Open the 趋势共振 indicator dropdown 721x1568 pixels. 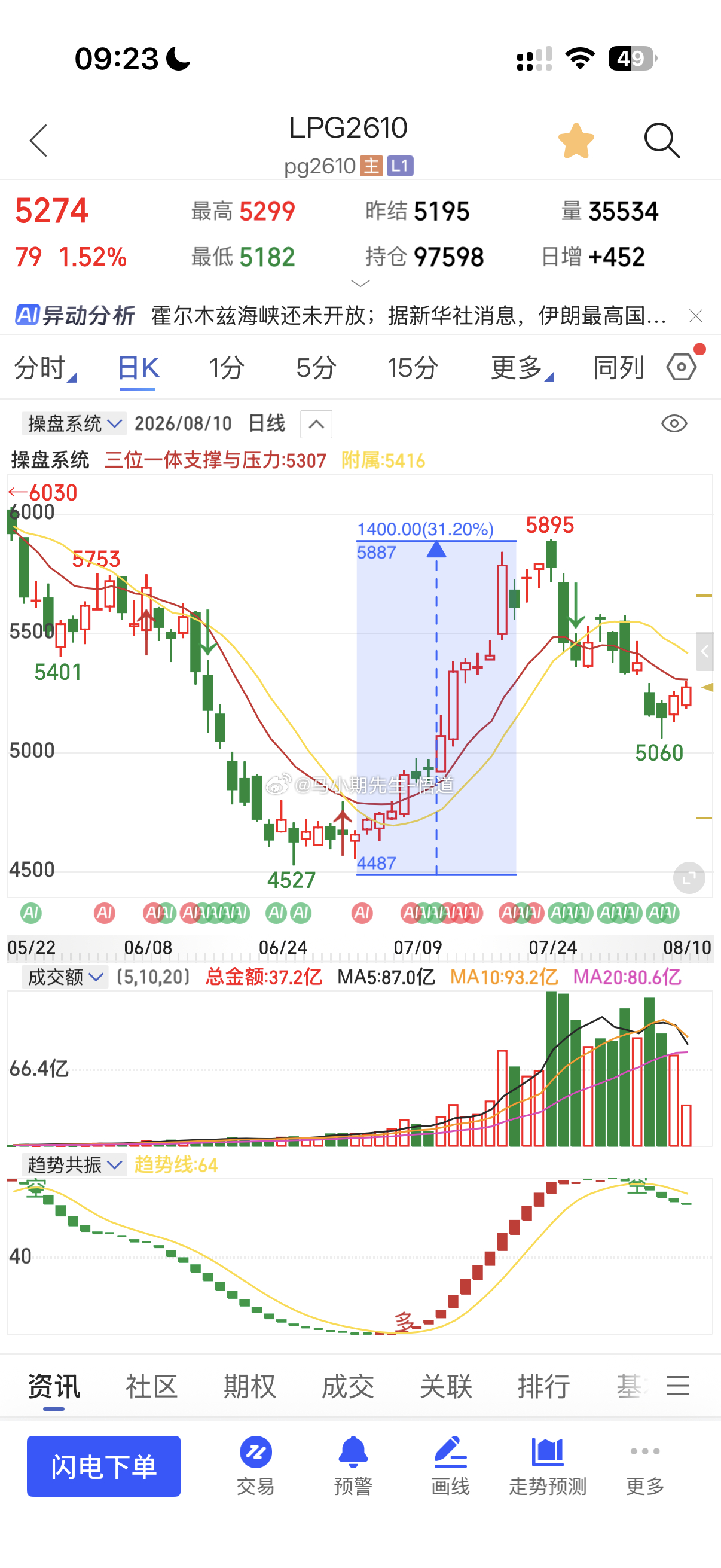point(74,1164)
